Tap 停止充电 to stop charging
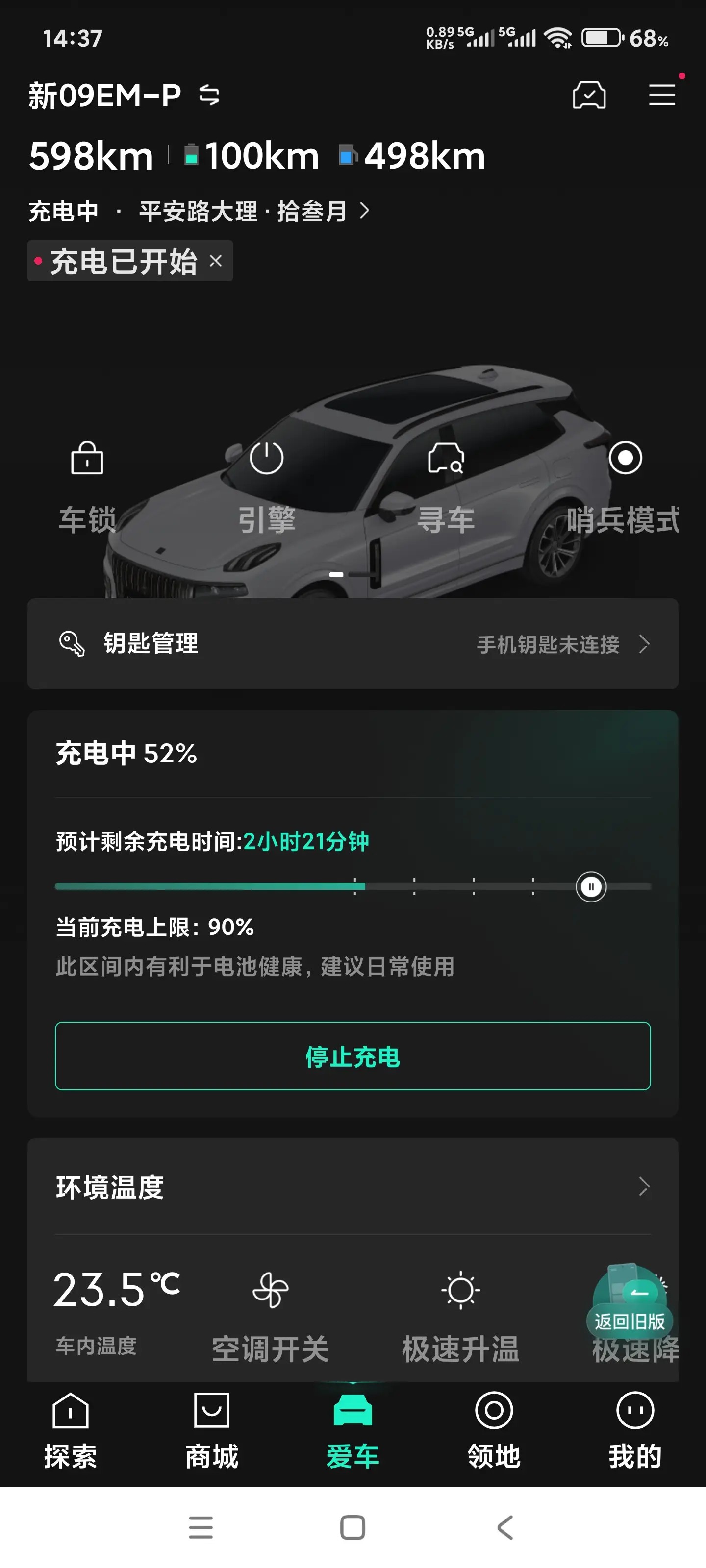 pyautogui.click(x=352, y=1055)
